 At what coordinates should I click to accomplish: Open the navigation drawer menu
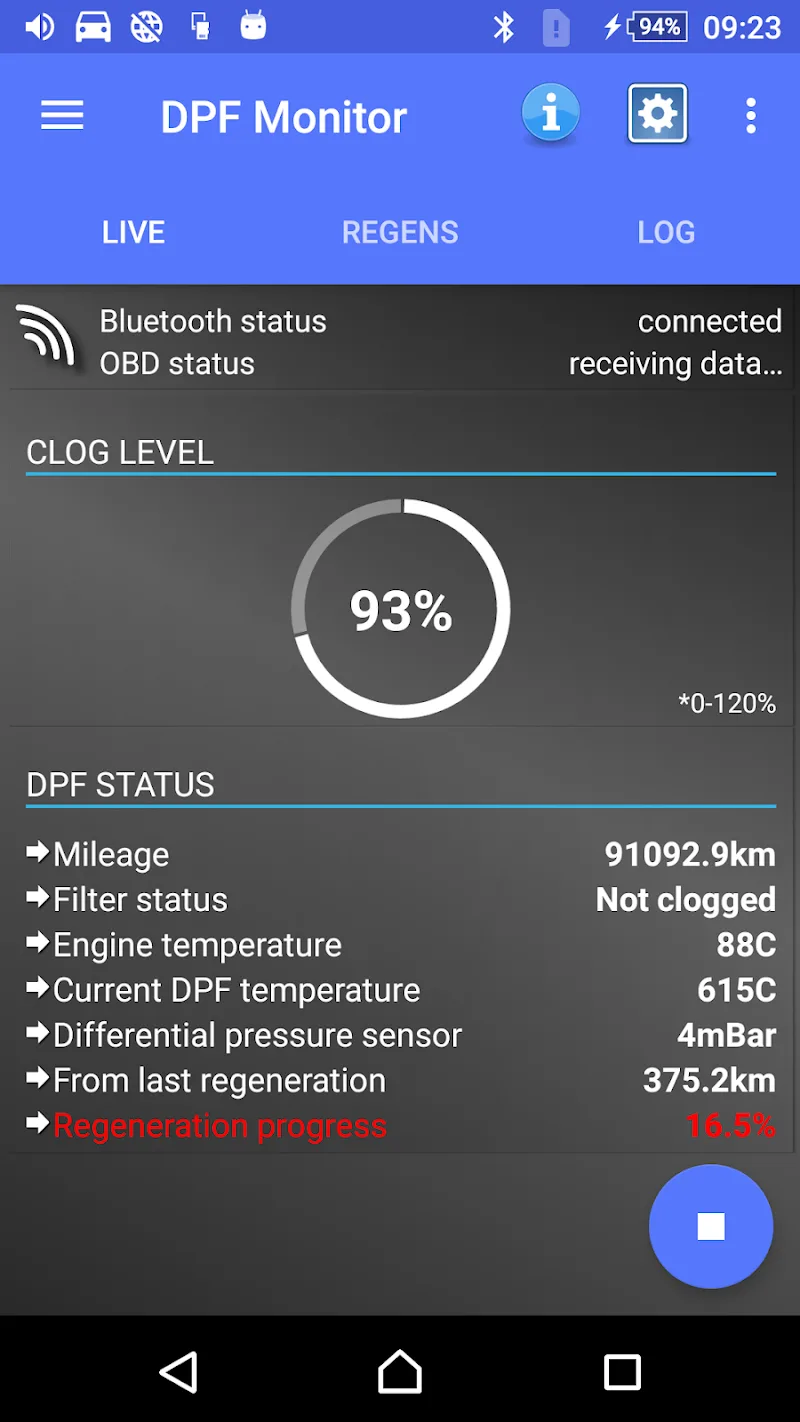click(62, 115)
